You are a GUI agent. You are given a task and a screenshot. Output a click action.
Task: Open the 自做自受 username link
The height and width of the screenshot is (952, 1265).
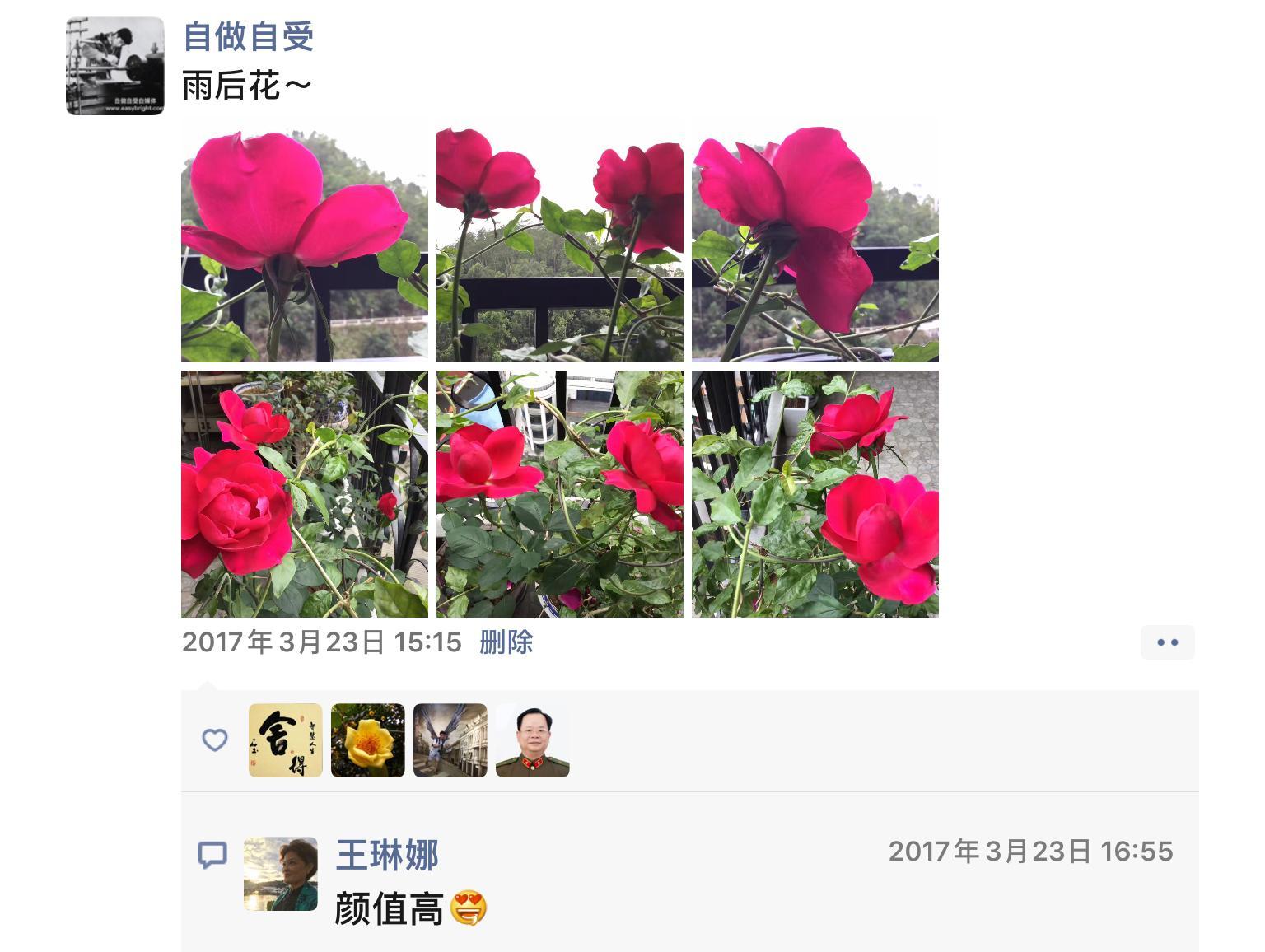[x=248, y=37]
